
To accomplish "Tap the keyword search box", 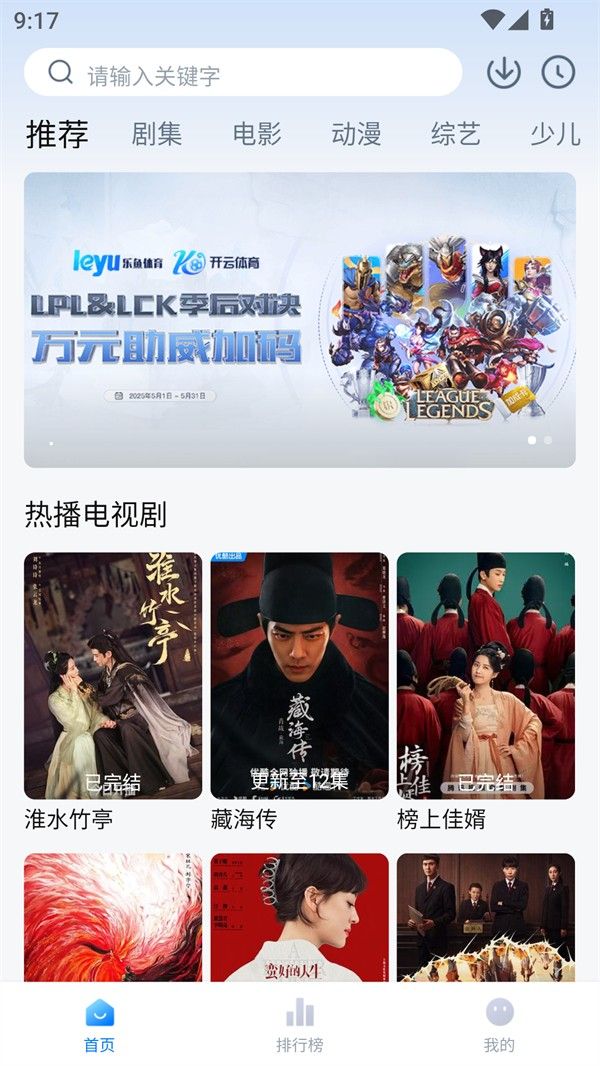I will tap(242, 73).
